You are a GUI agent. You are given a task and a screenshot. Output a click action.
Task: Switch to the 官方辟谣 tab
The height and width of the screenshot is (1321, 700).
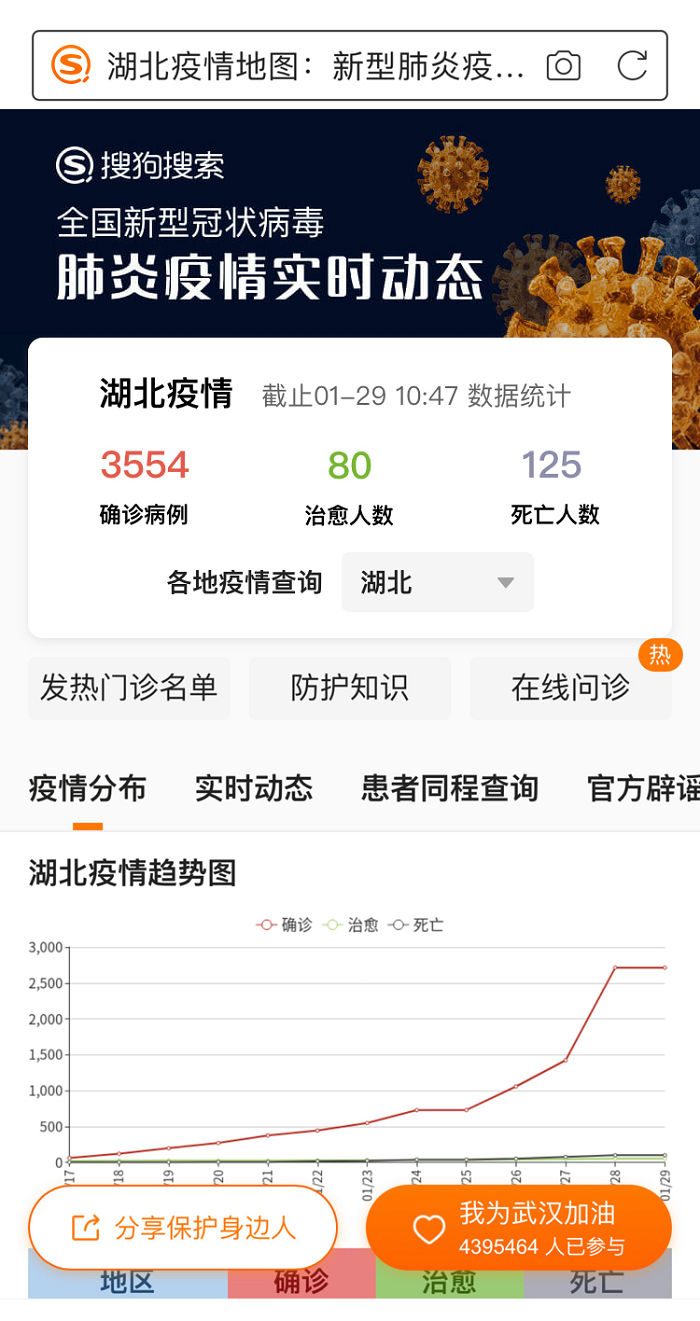click(x=643, y=788)
